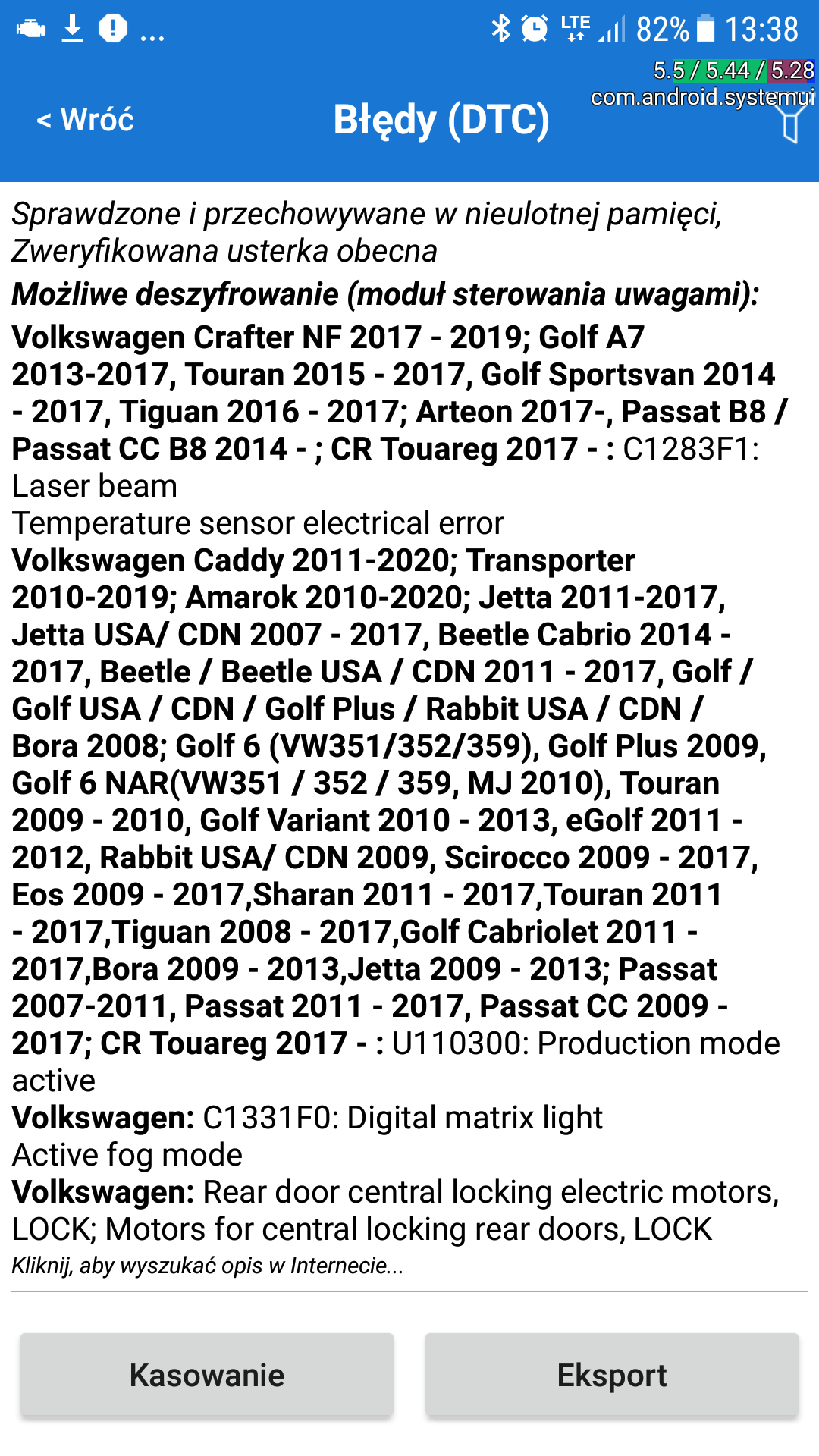Export the DTC list with Eksport

pos(611,1375)
